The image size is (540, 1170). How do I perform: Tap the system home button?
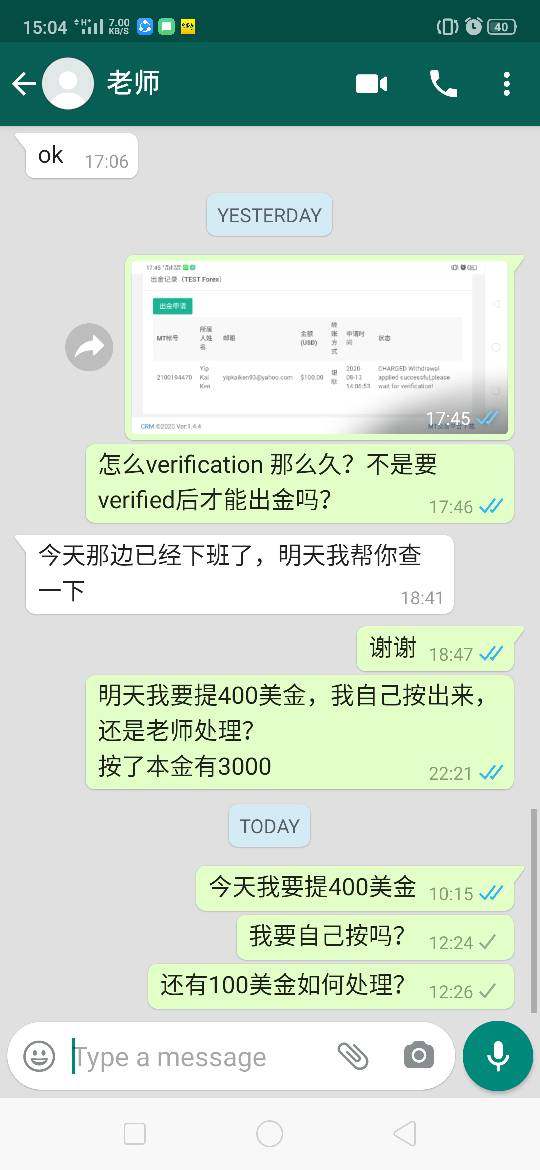point(269,1133)
